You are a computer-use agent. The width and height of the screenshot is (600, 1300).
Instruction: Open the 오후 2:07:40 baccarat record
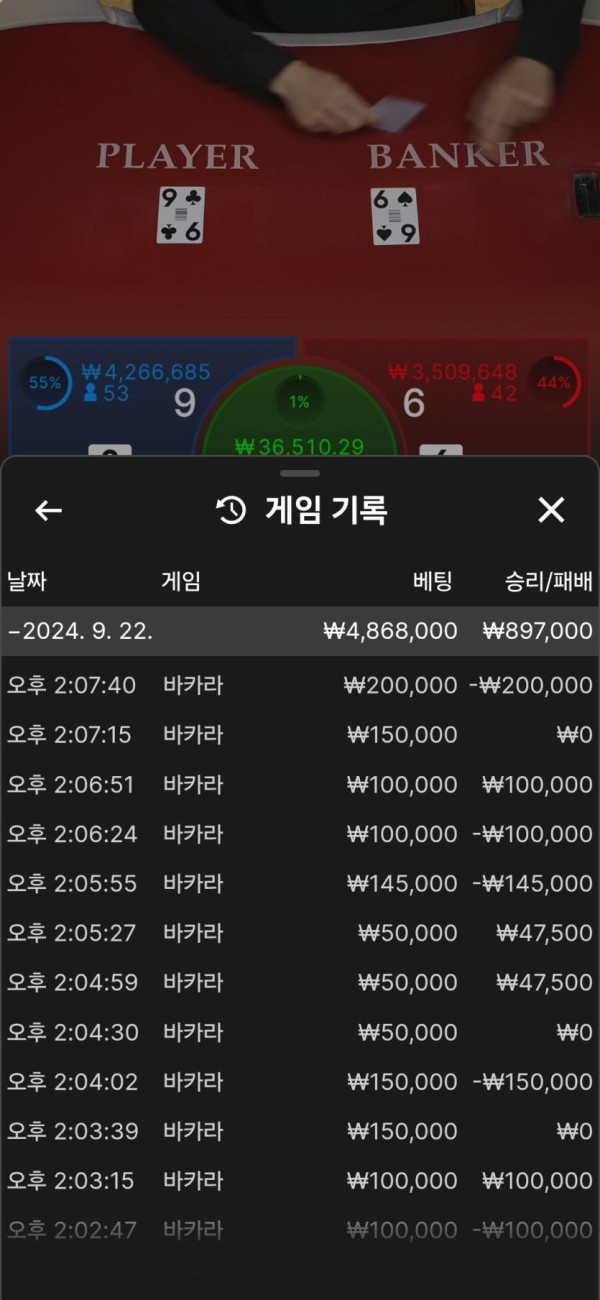pyautogui.click(x=300, y=685)
